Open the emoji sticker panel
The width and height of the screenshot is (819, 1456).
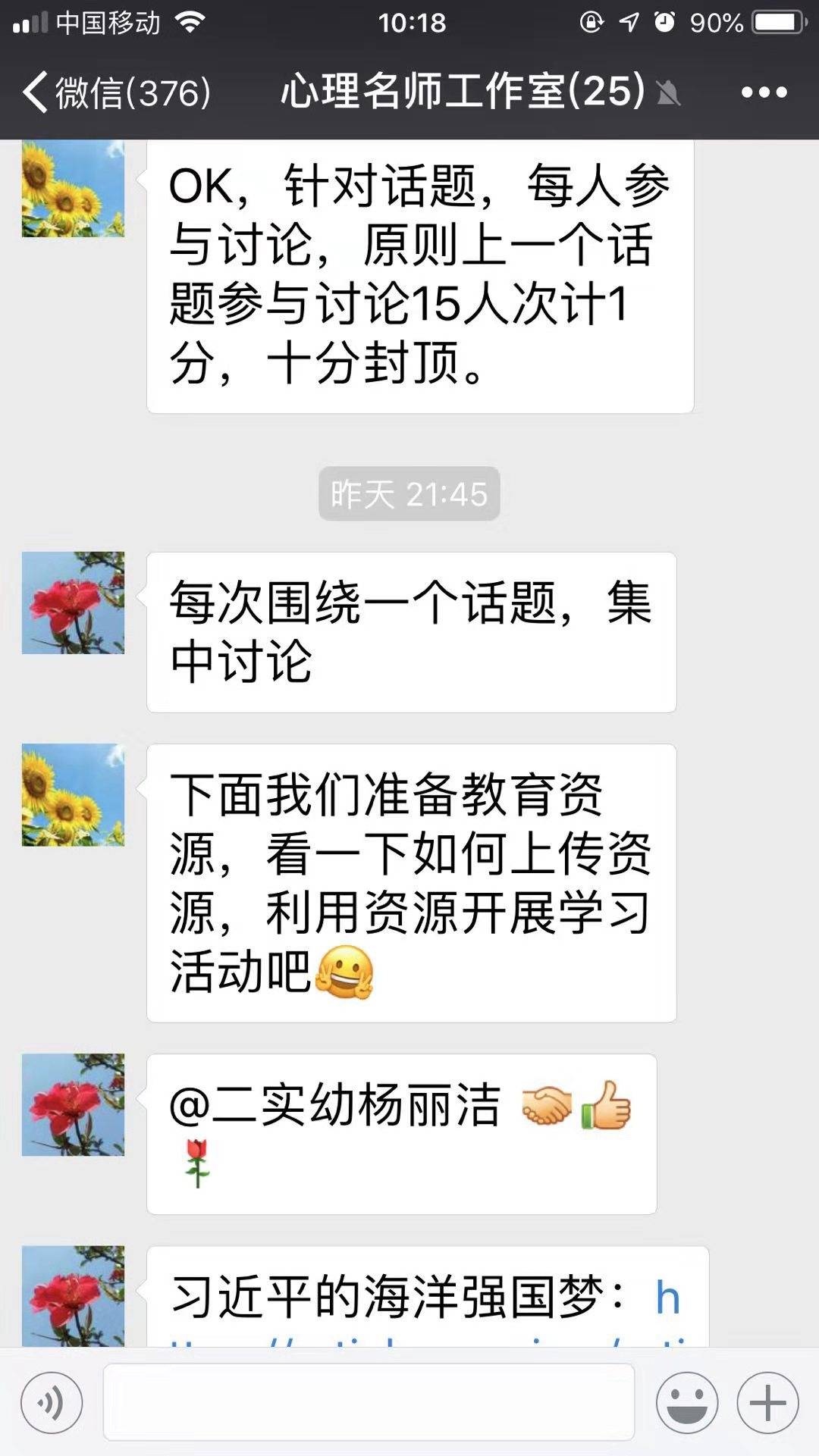(x=687, y=1402)
